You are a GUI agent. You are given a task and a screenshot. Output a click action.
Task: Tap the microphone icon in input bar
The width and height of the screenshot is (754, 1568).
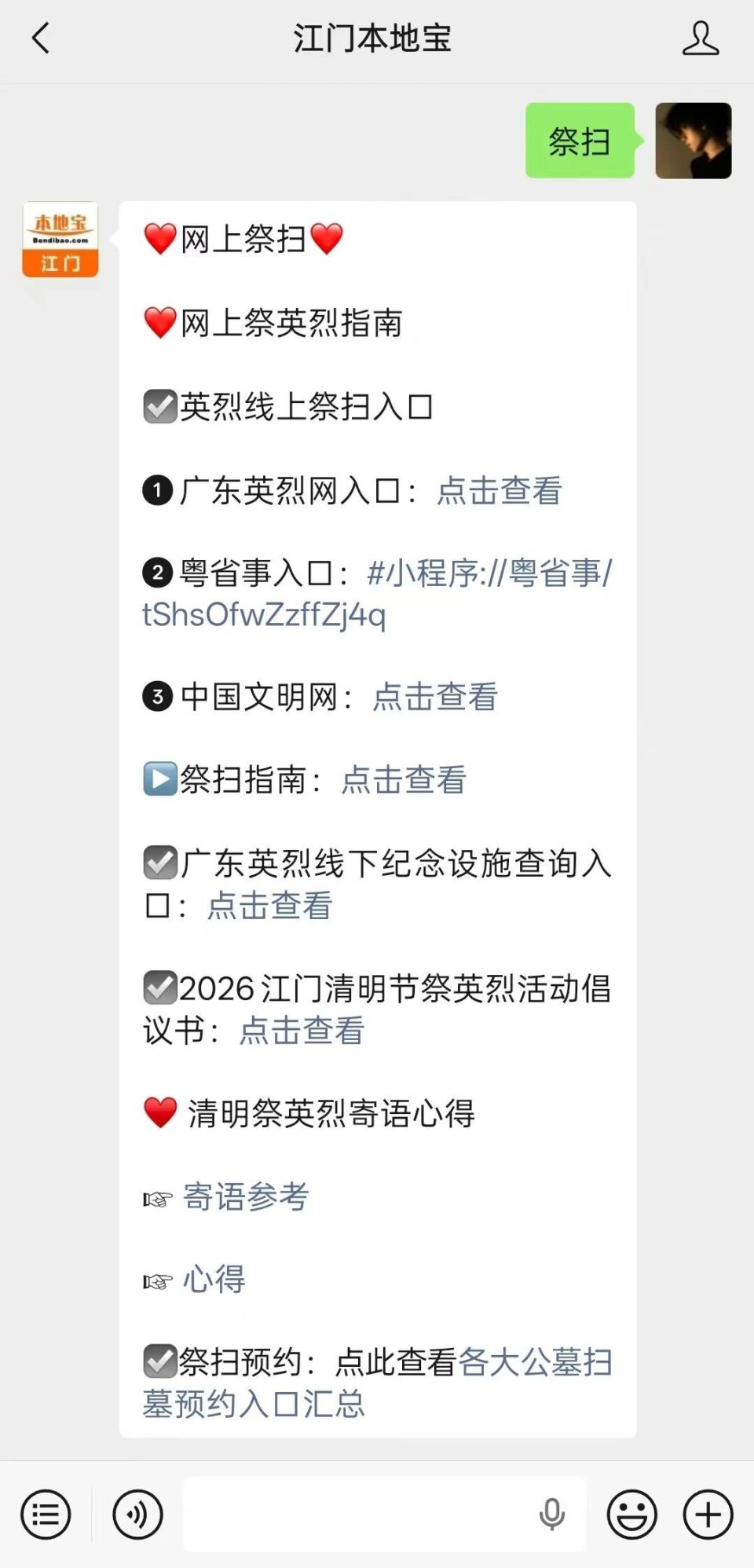click(x=554, y=1515)
